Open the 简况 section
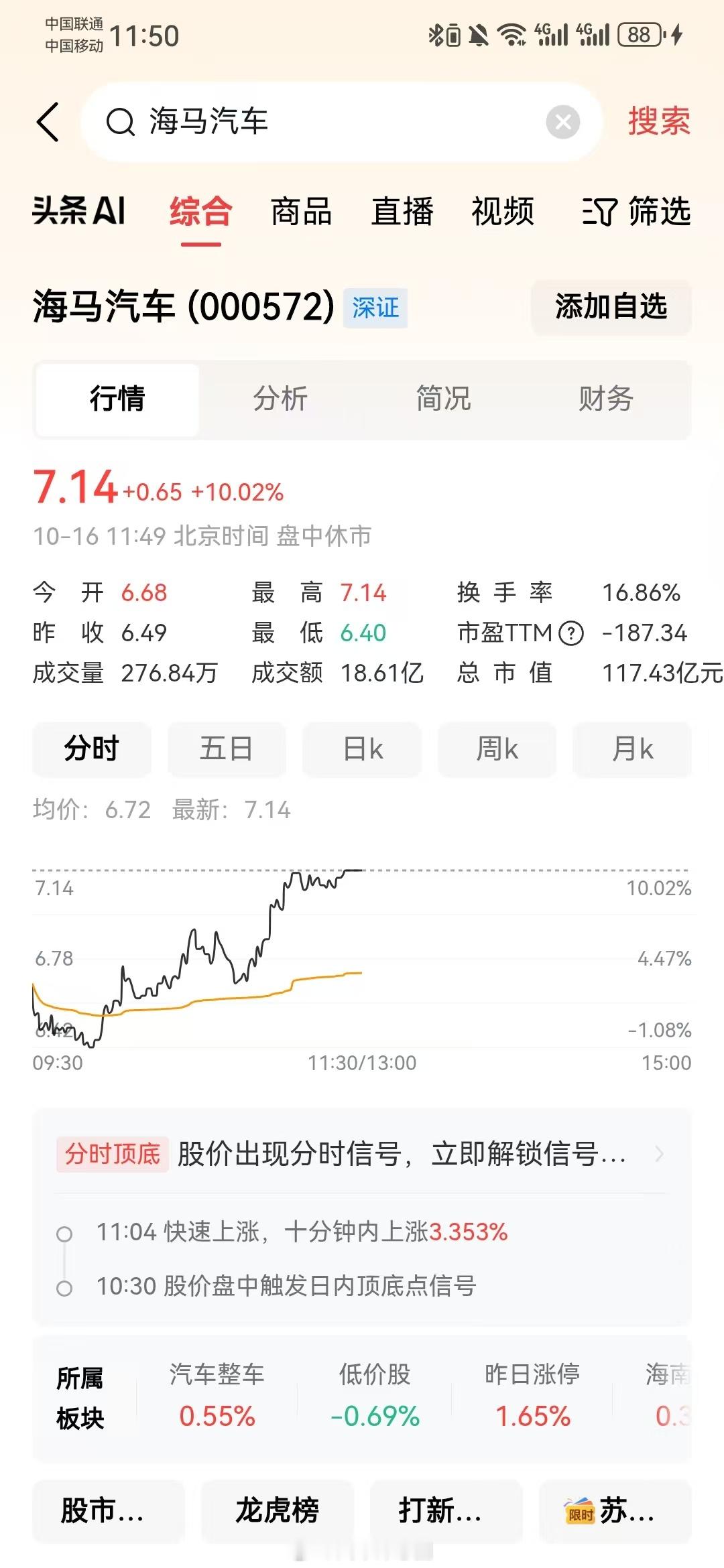This screenshot has width=724, height=1568. pos(443,399)
